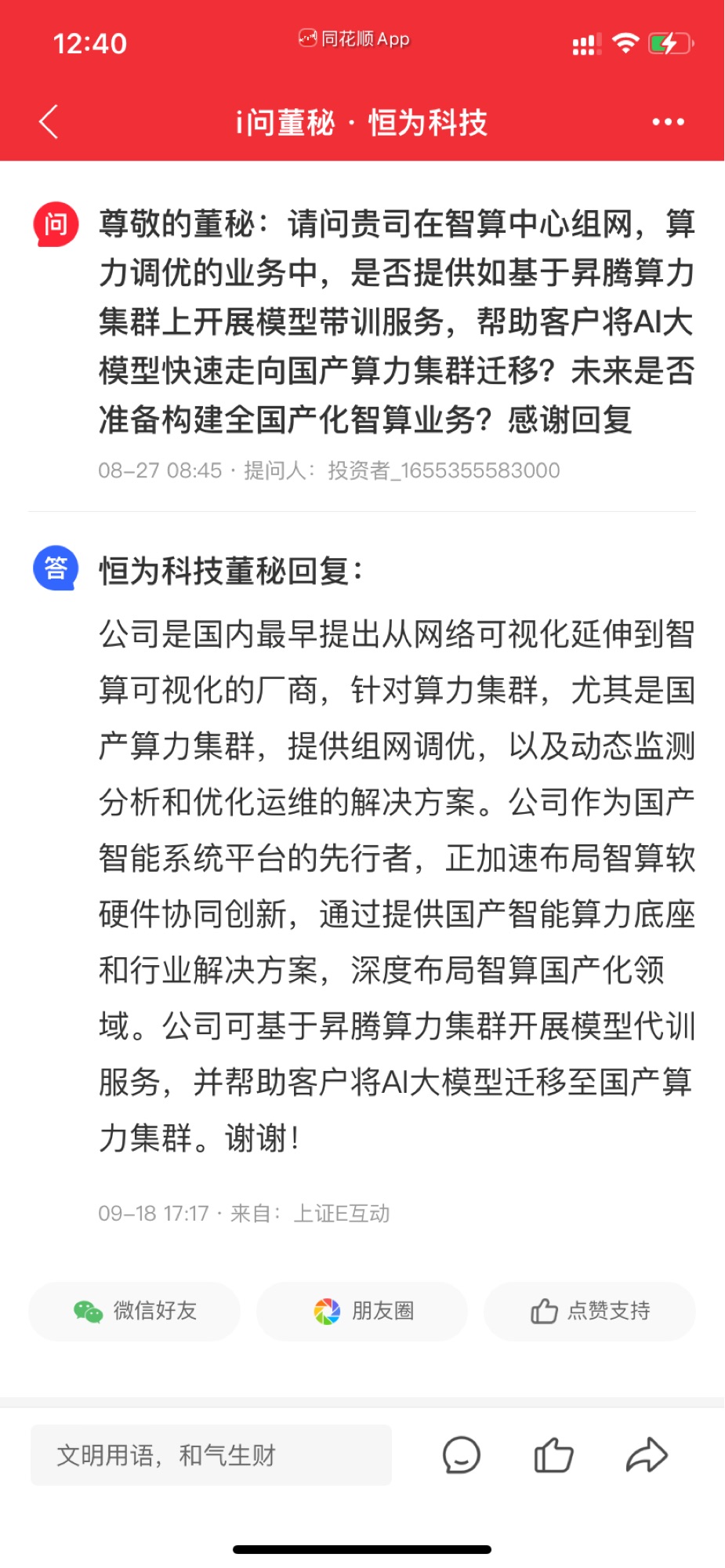Screen dimensions: 725x1568
Task: Share to 微信好友
Action: 134,1311
